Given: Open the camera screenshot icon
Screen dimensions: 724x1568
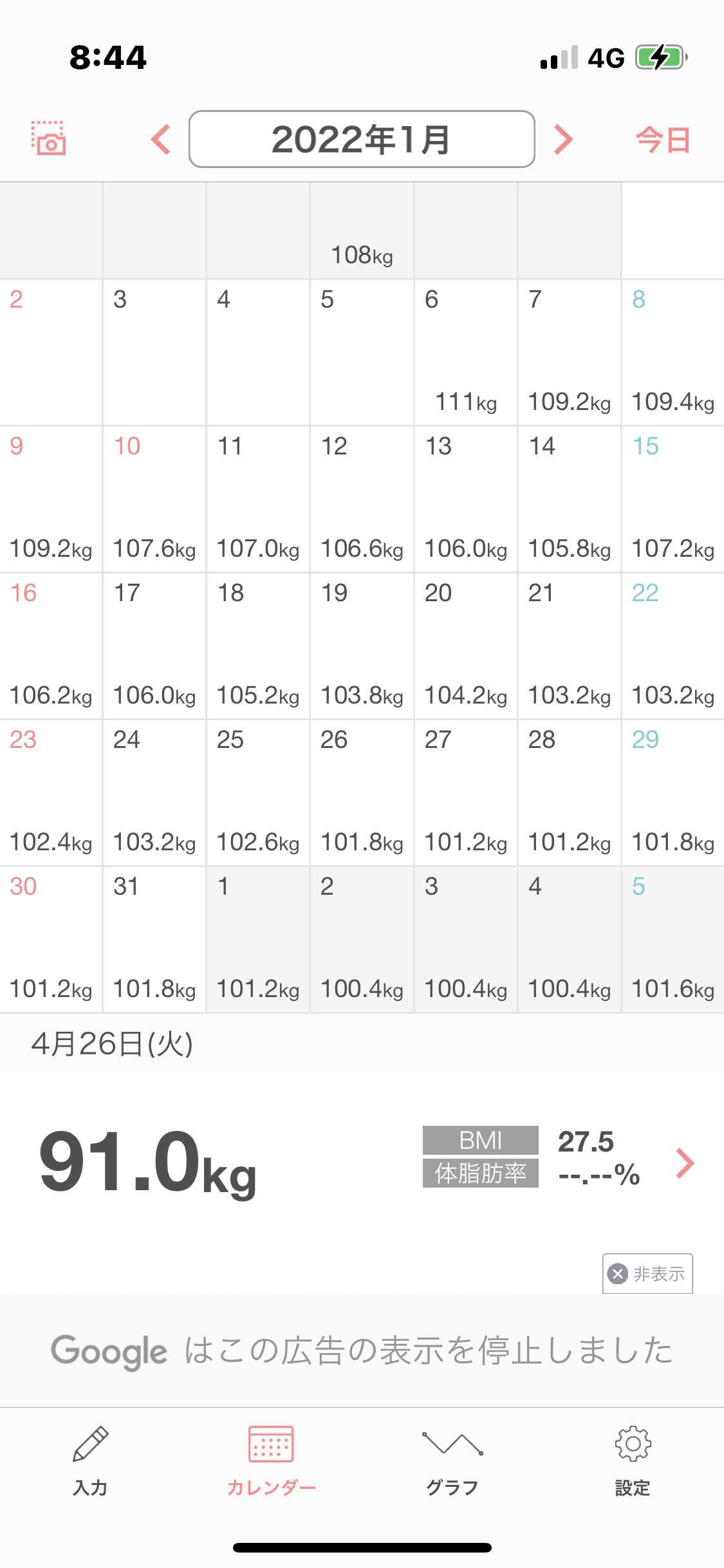Looking at the screenshot, I should tap(49, 138).
